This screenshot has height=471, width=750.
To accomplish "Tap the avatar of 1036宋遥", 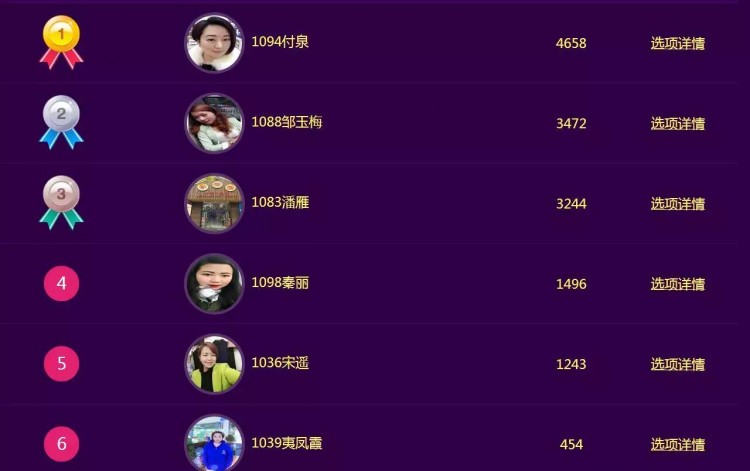I will click(214, 363).
